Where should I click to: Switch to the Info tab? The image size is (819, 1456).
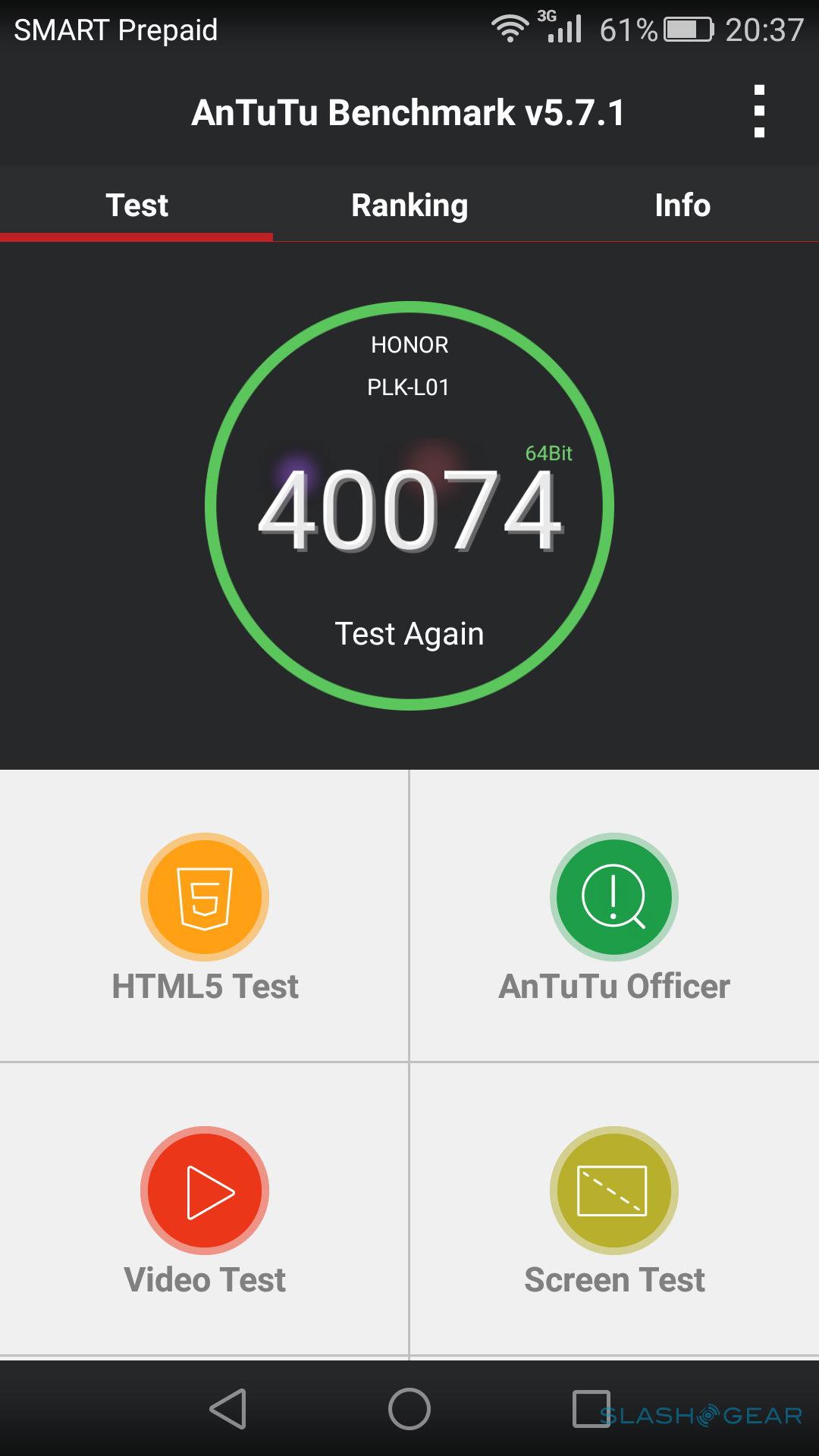[x=682, y=205]
